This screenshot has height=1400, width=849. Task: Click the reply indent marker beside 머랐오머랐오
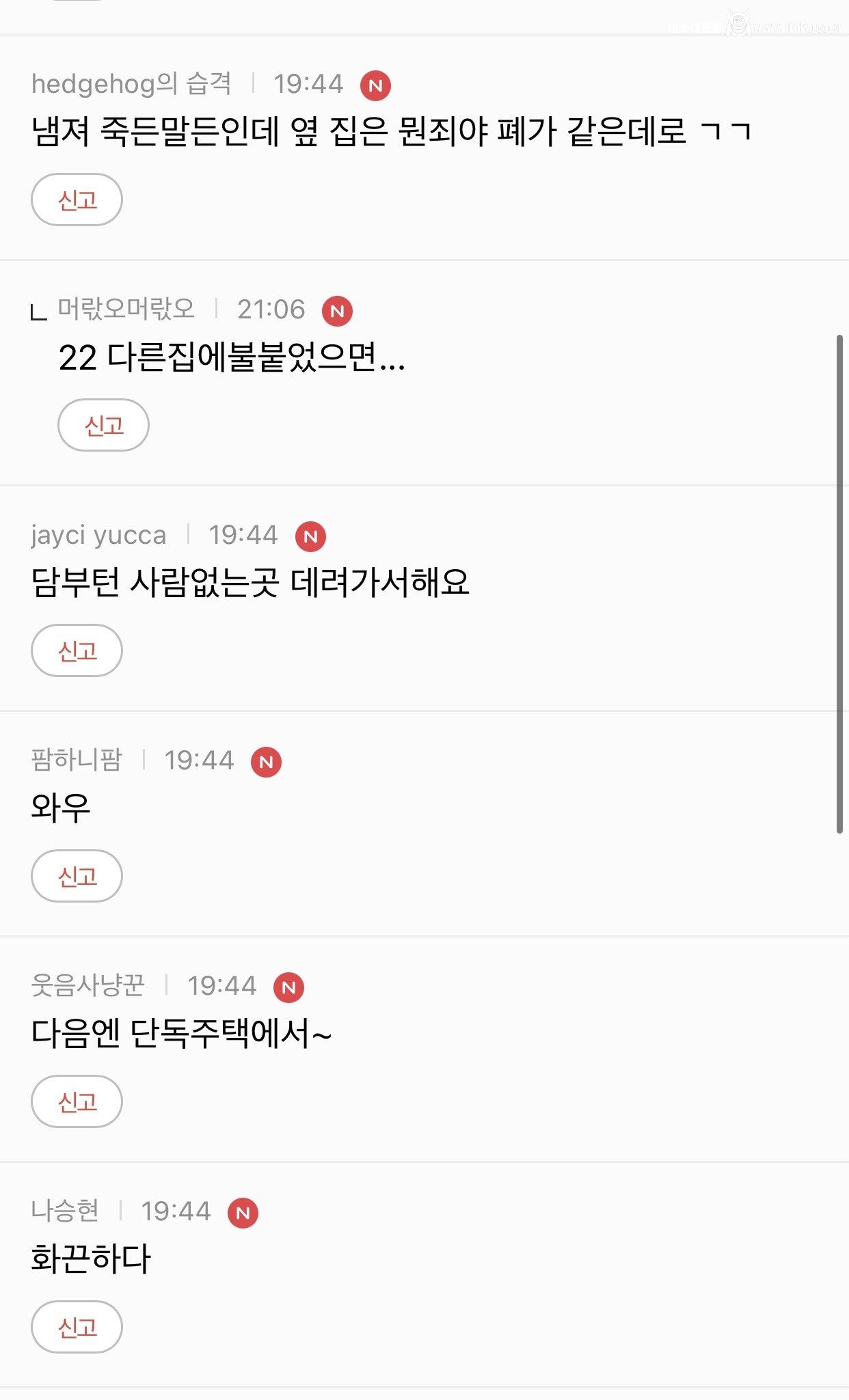38,310
